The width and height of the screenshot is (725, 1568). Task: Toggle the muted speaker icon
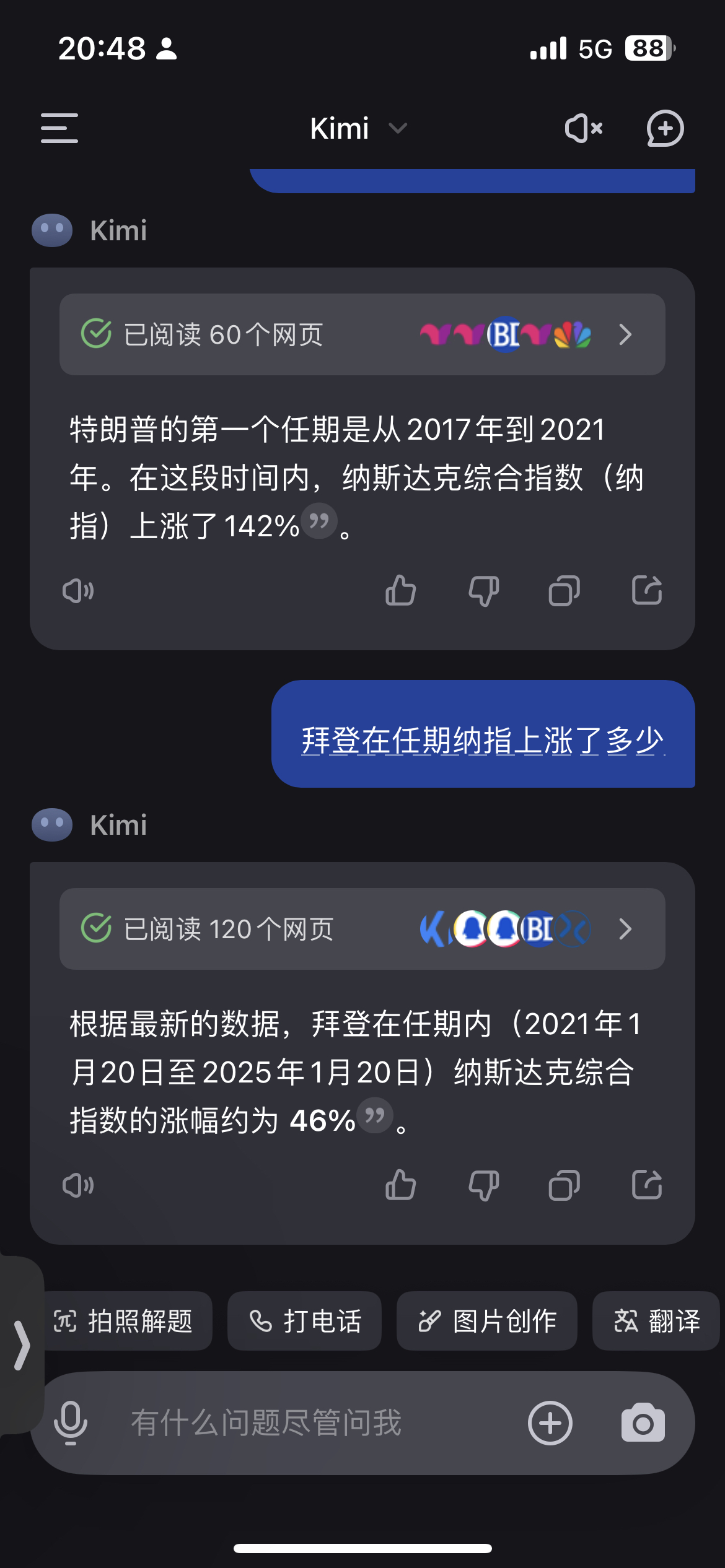583,128
